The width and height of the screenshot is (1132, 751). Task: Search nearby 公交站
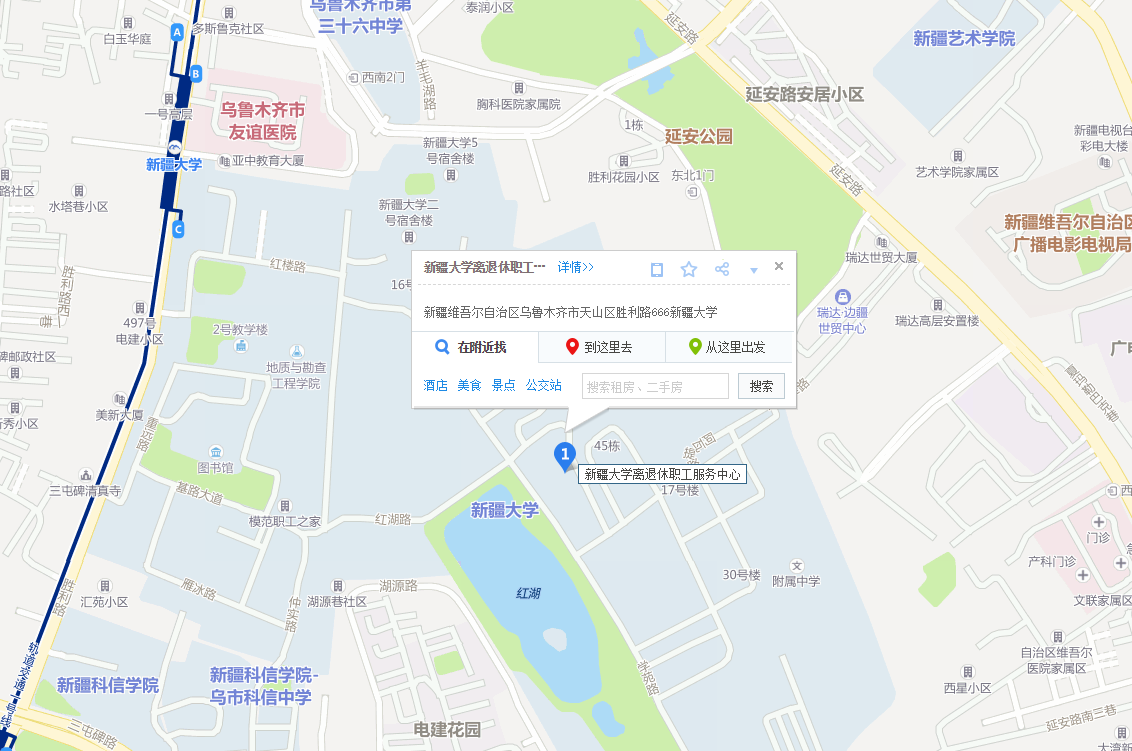(544, 385)
